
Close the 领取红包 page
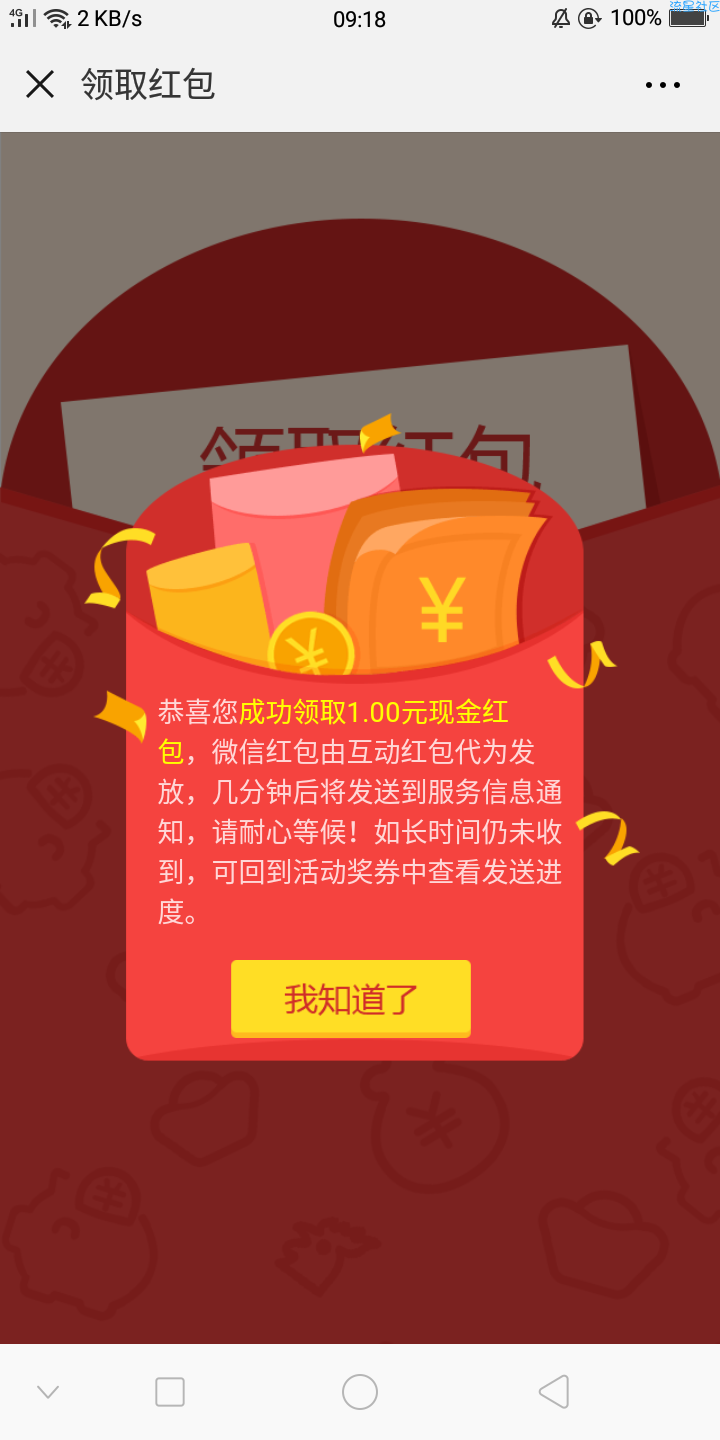[40, 85]
